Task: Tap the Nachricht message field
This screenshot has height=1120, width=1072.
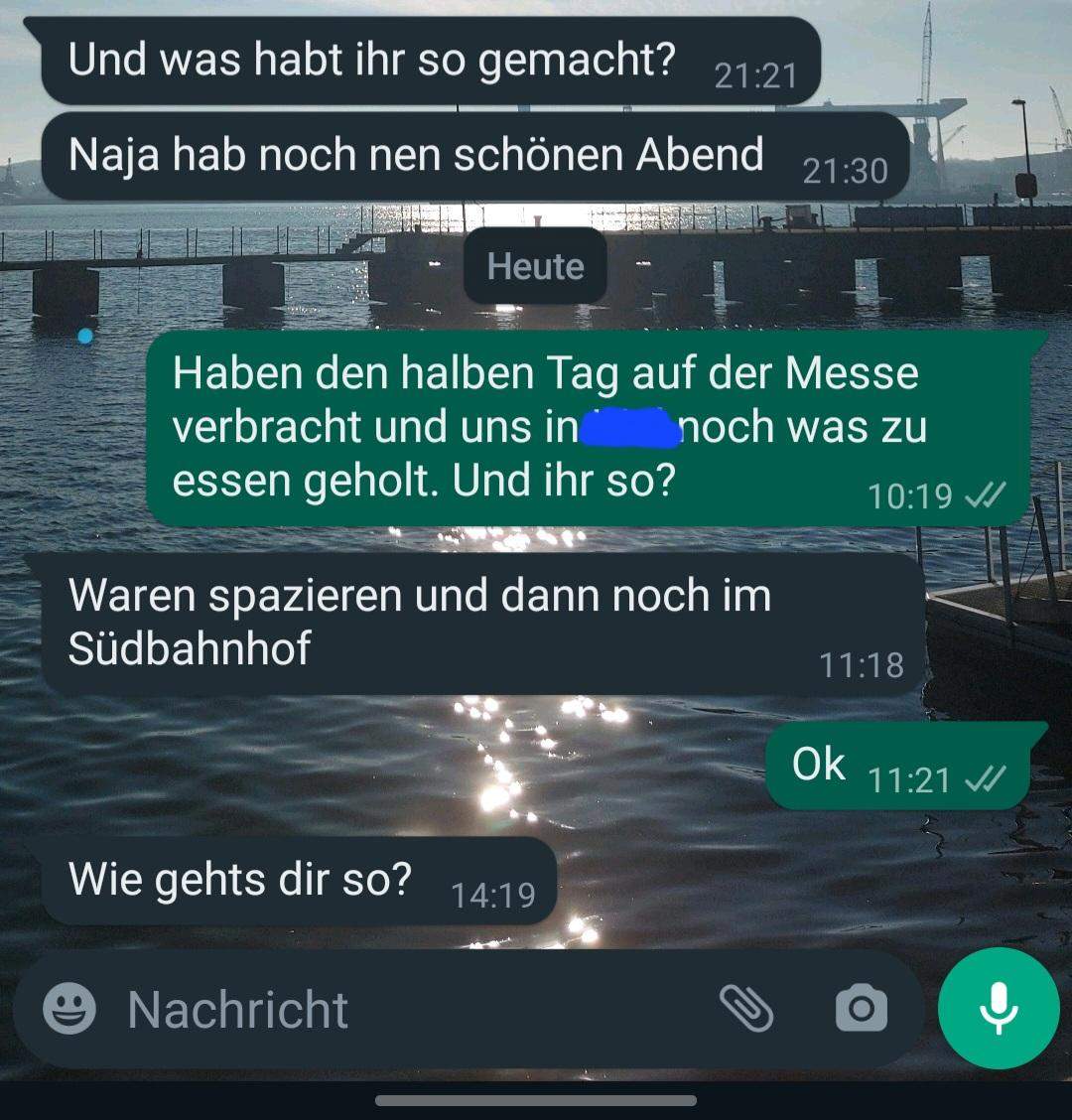Action: click(397, 1009)
